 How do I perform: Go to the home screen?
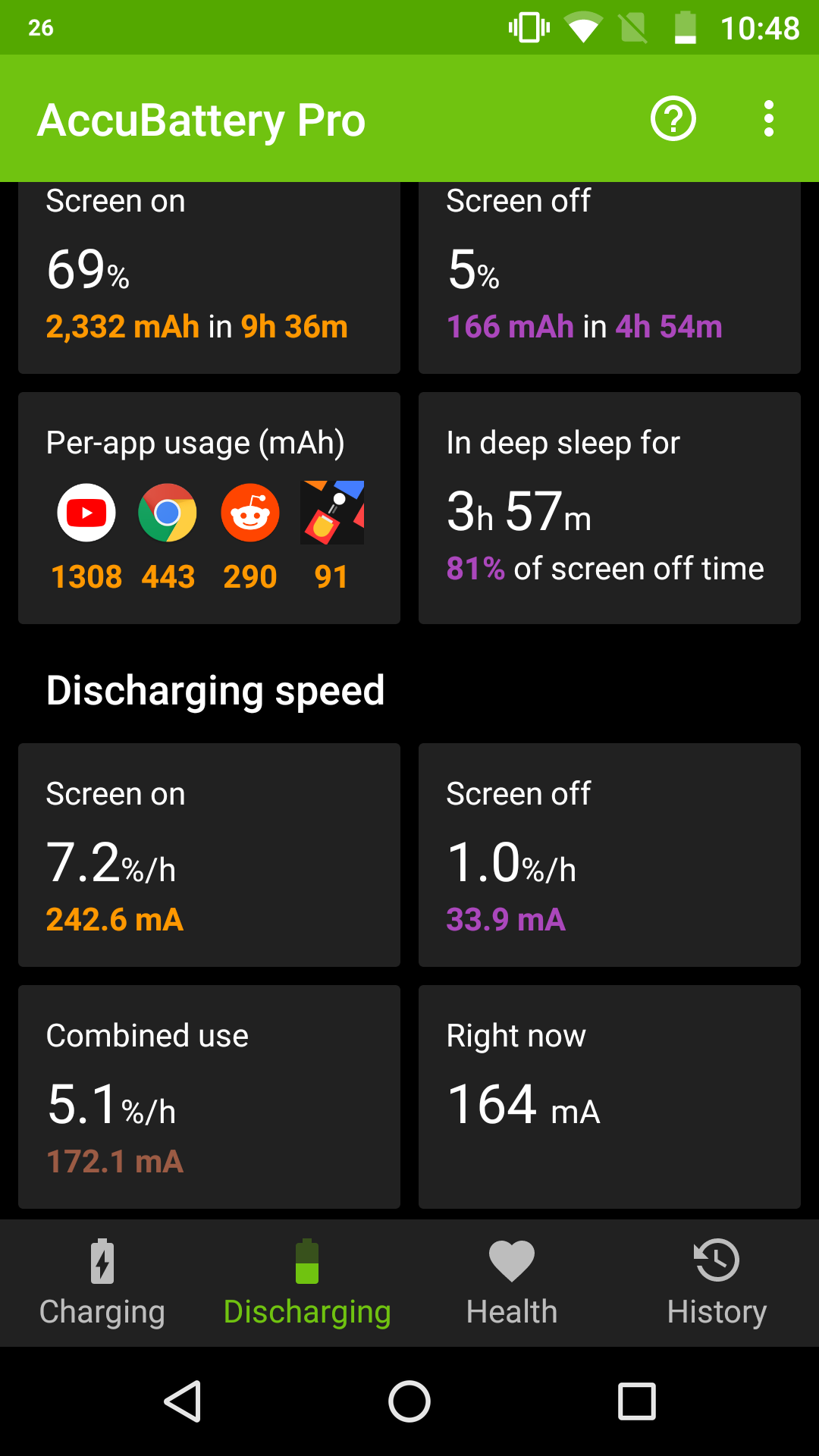click(409, 1401)
